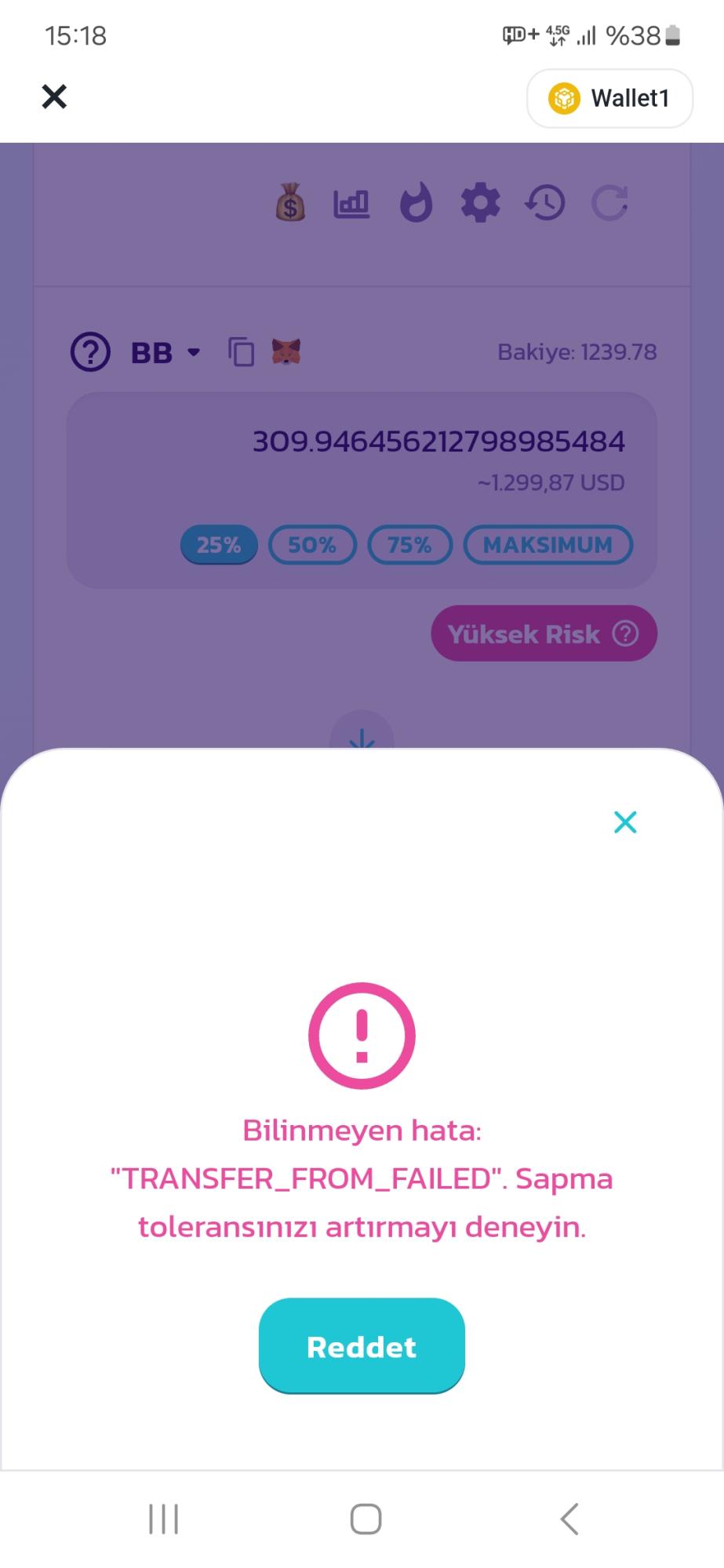Close the dApp browser view
This screenshot has height=1568, width=724.
coord(53,96)
